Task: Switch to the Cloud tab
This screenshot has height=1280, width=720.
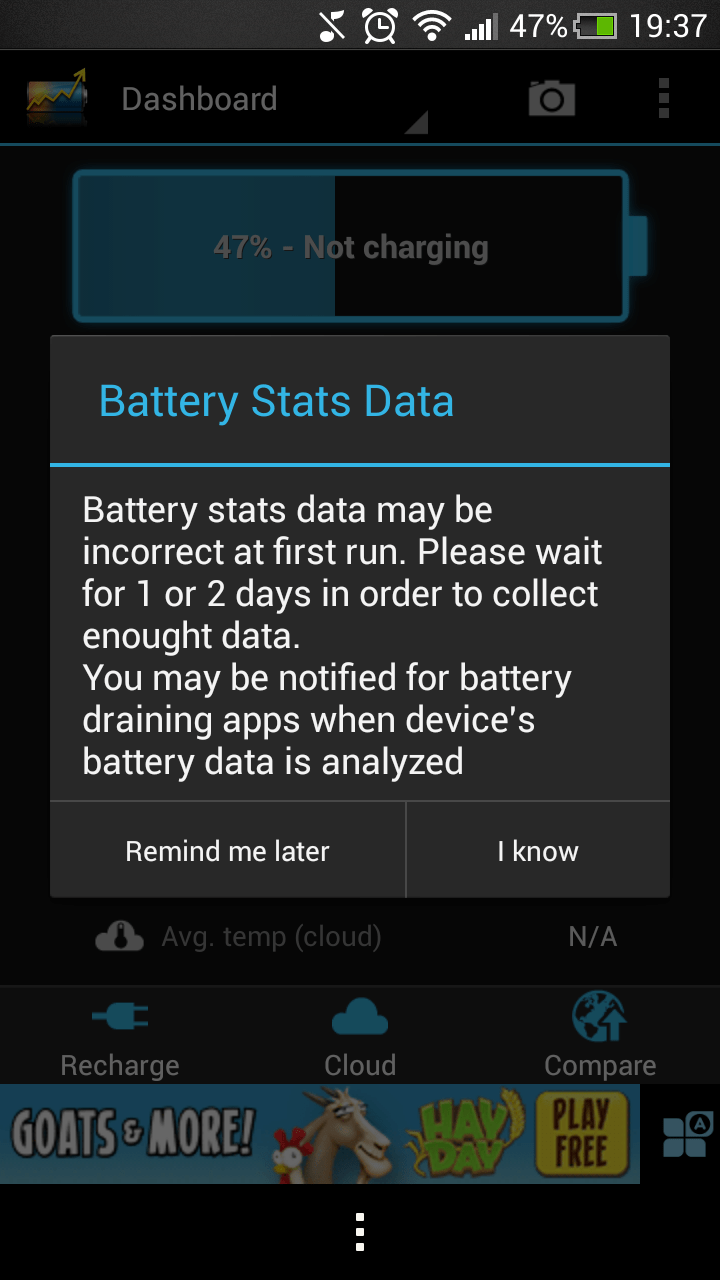Action: [360, 1037]
